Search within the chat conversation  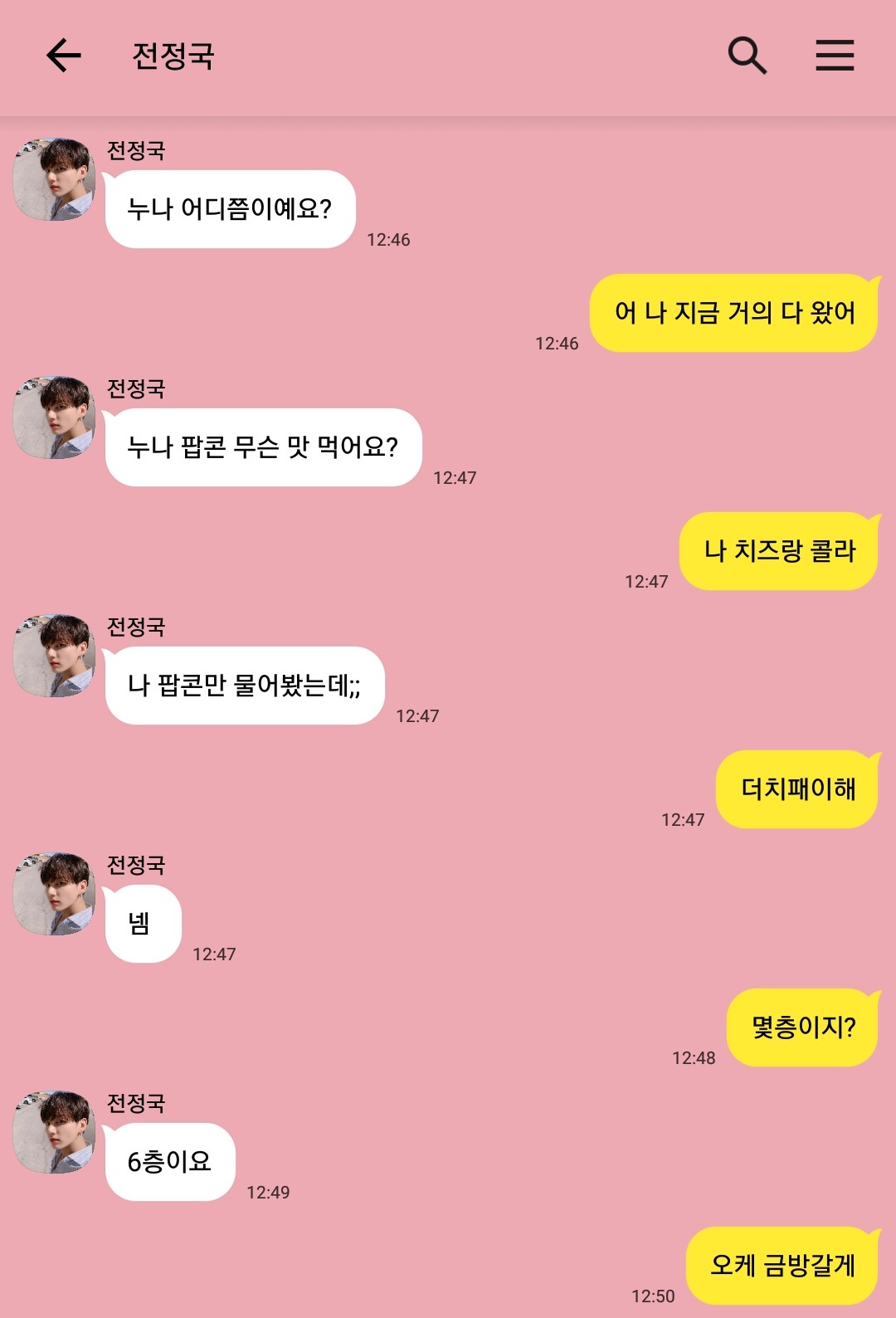(x=747, y=56)
